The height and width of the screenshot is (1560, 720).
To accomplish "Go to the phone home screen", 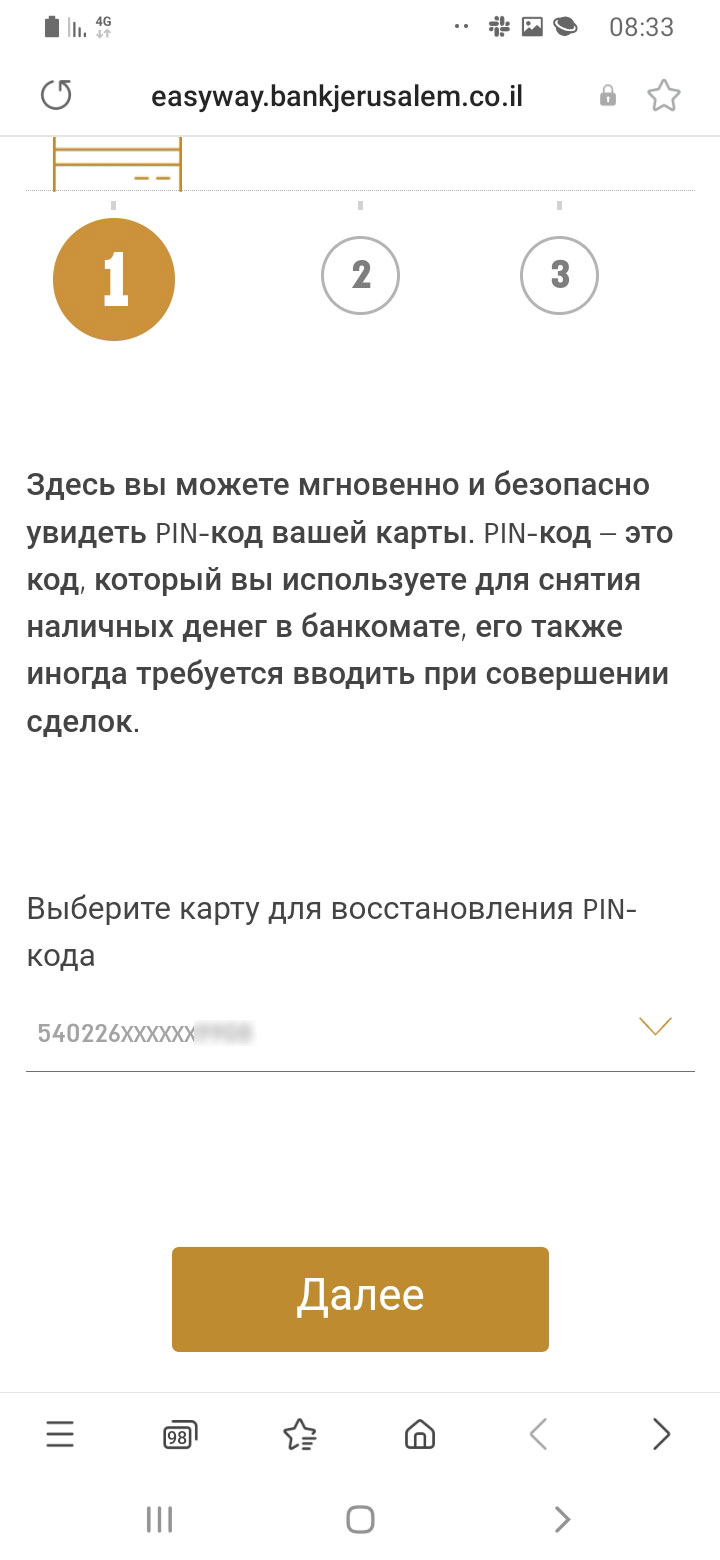I will (360, 1520).
